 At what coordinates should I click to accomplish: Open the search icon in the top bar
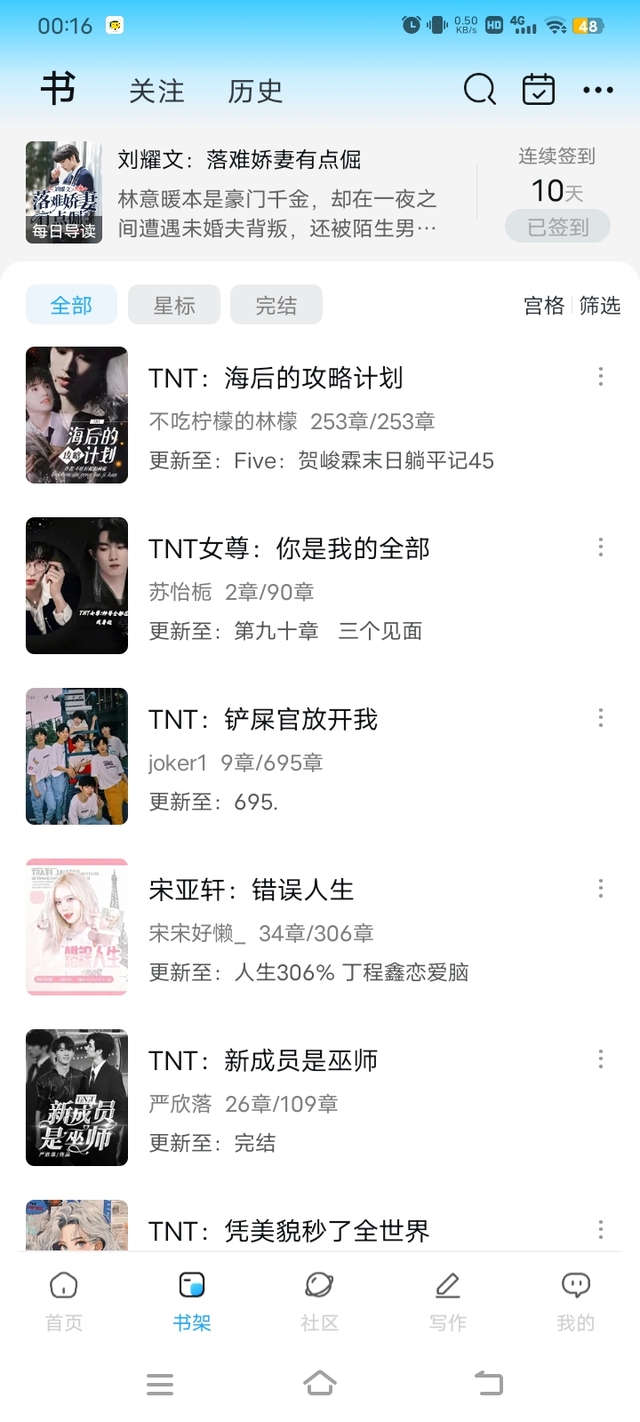tap(480, 90)
